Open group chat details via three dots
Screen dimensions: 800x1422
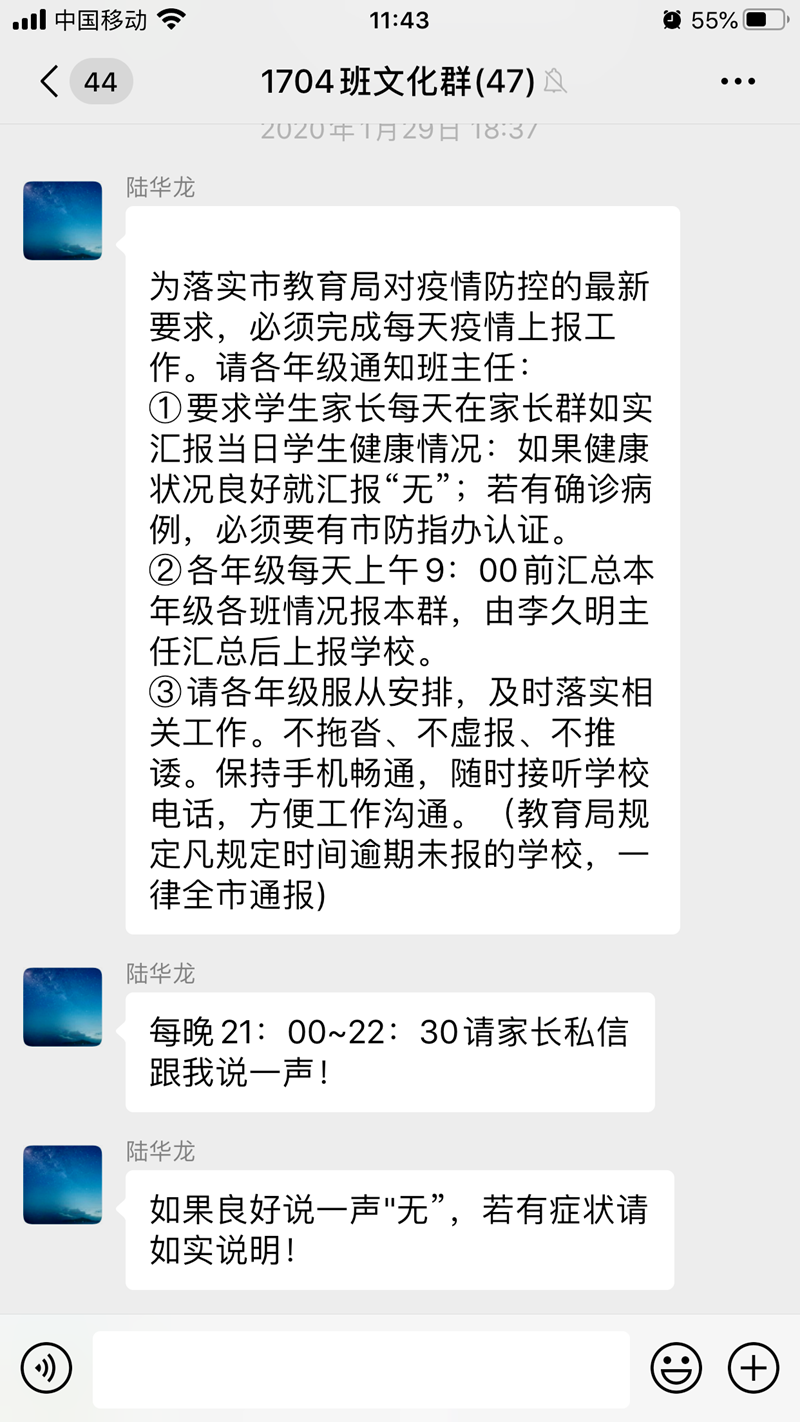(738, 82)
